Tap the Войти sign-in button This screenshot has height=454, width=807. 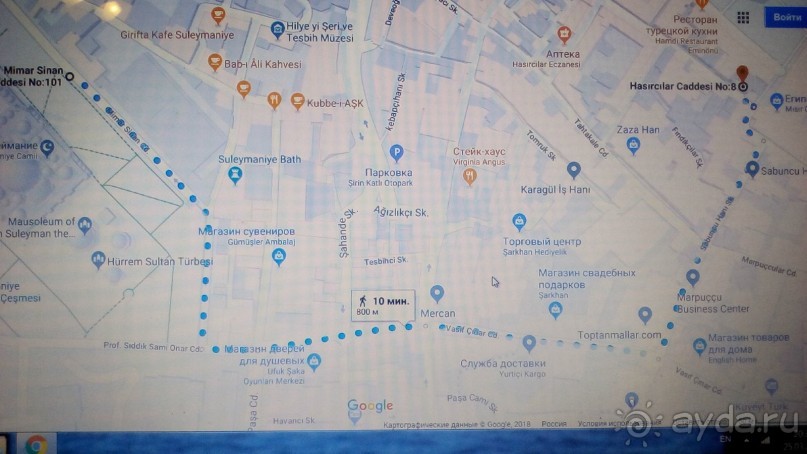click(x=785, y=18)
